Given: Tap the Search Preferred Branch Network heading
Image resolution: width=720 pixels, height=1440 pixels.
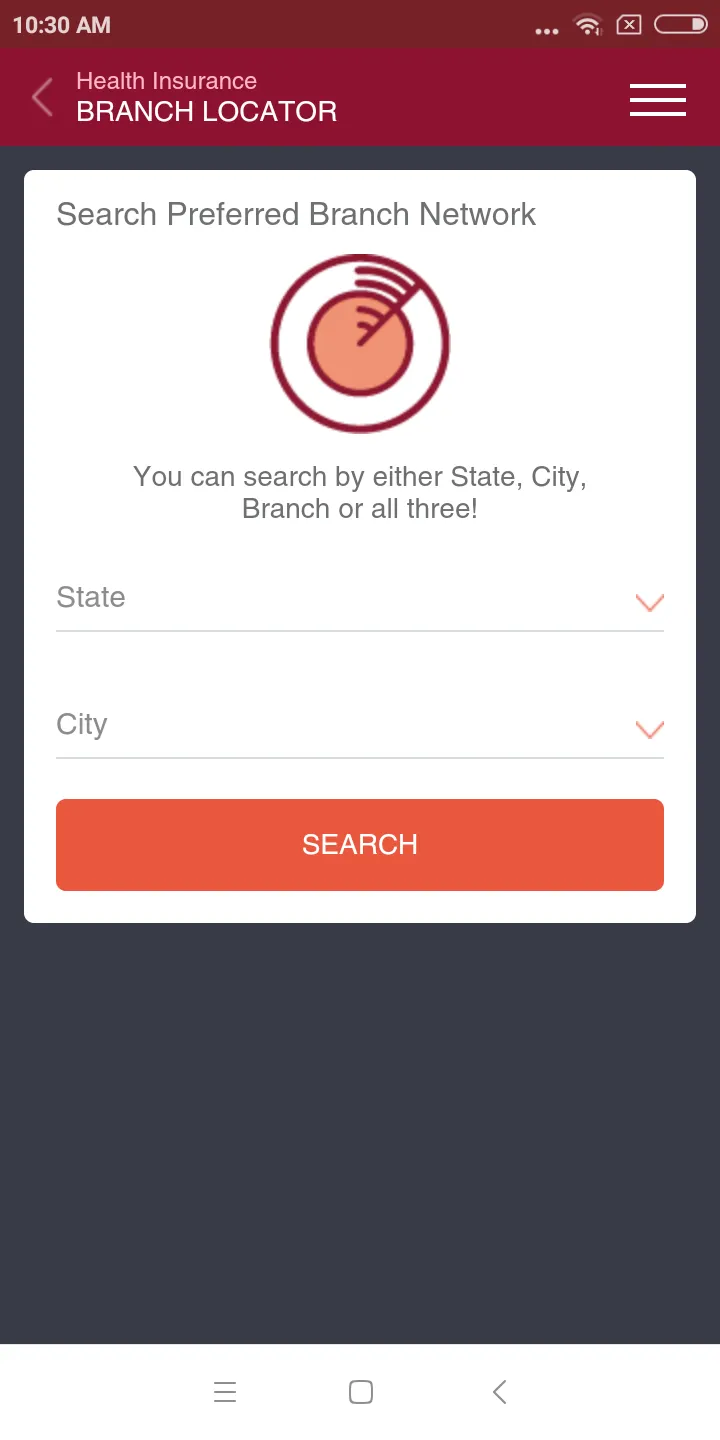Looking at the screenshot, I should 296,214.
